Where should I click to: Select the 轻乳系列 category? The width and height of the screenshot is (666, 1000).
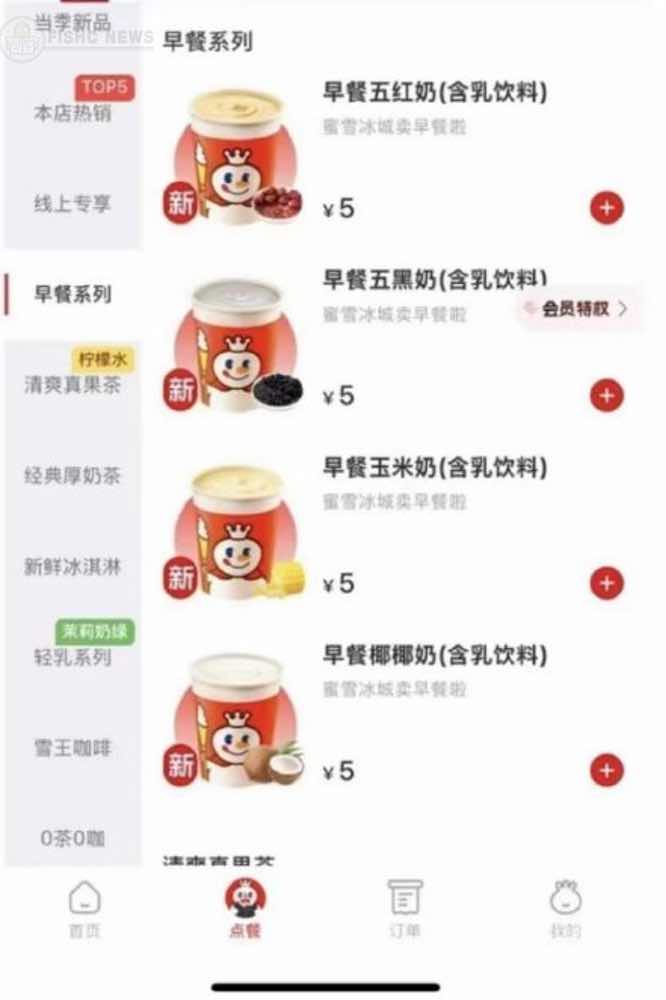click(x=72, y=657)
